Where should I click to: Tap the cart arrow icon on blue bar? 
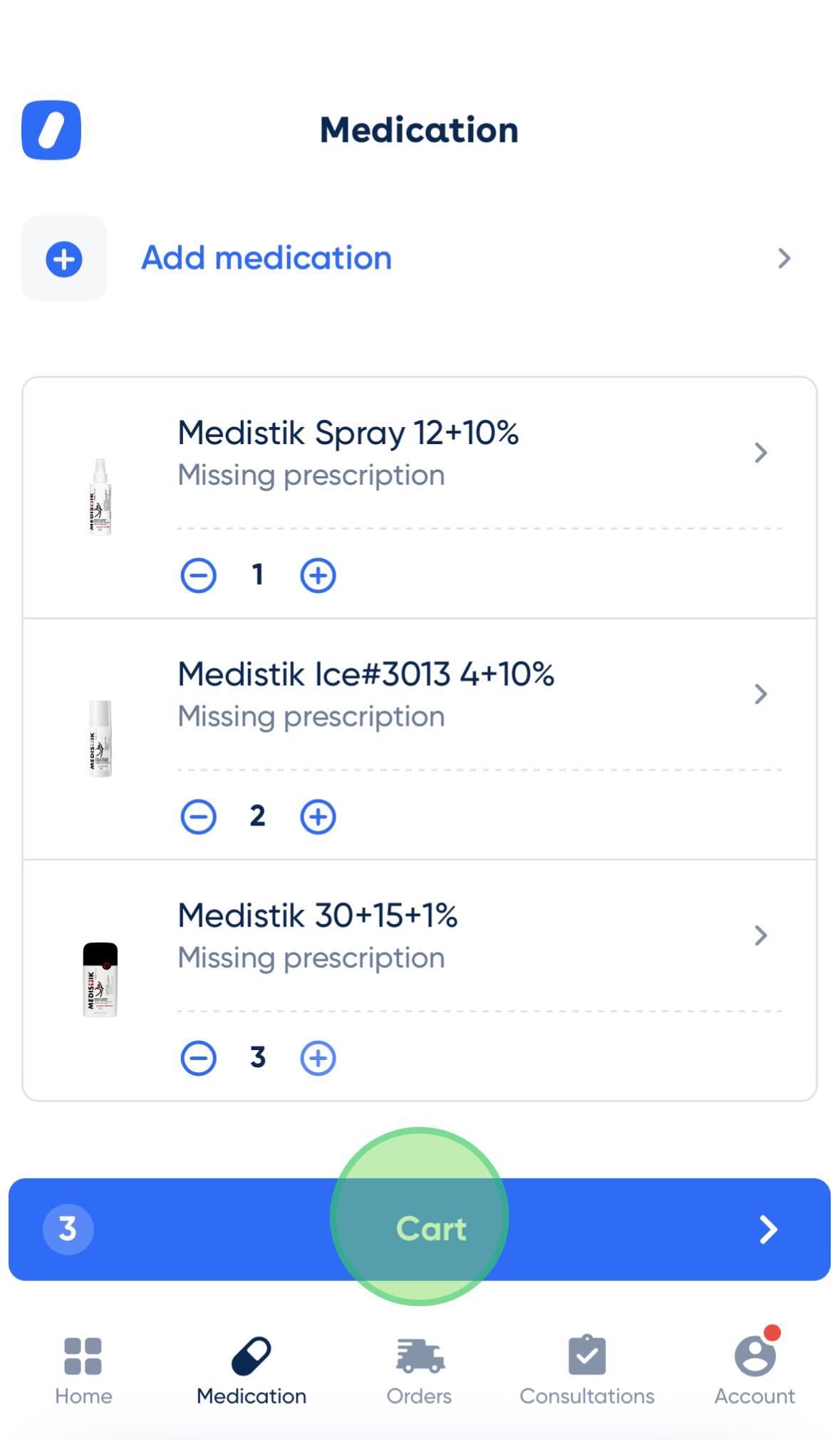click(768, 1228)
